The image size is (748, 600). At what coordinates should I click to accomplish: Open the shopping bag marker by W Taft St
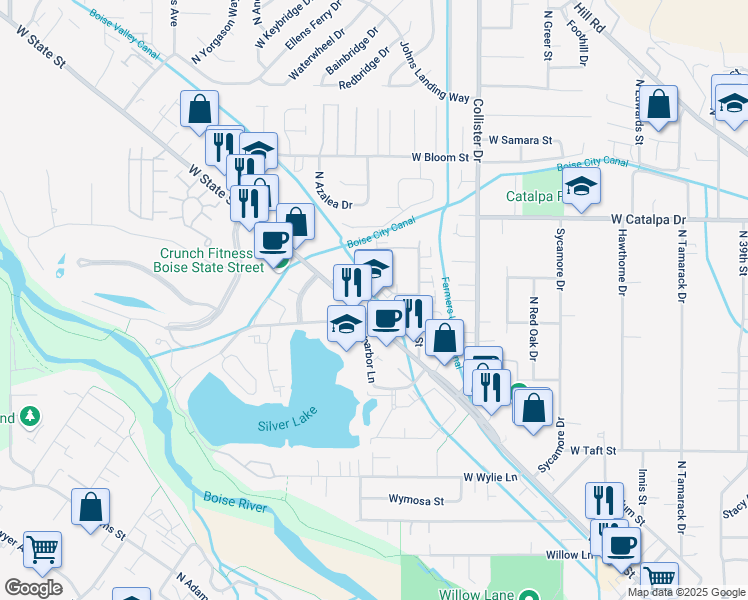(x=535, y=407)
